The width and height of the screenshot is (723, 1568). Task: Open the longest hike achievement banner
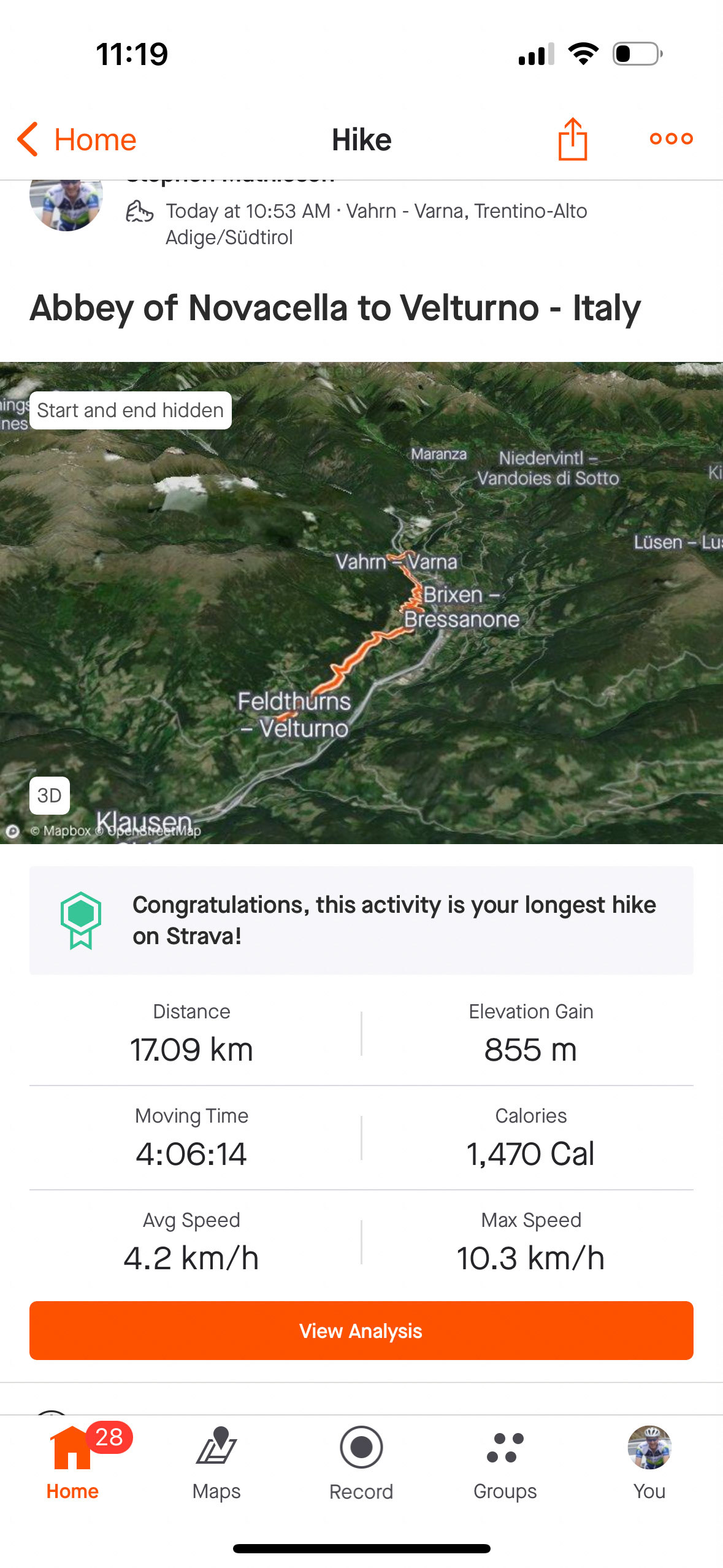point(361,920)
